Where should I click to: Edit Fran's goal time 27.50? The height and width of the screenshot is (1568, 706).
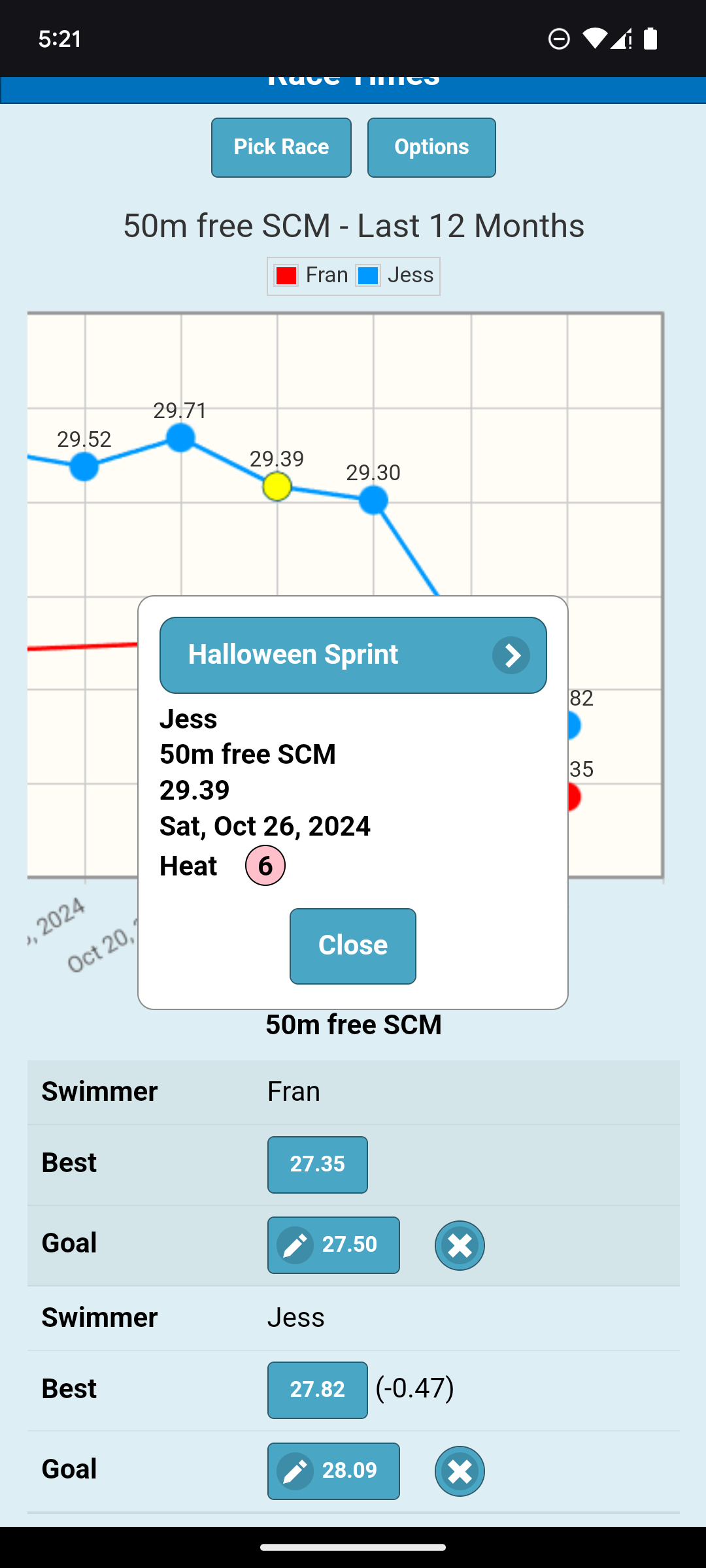(x=333, y=1245)
